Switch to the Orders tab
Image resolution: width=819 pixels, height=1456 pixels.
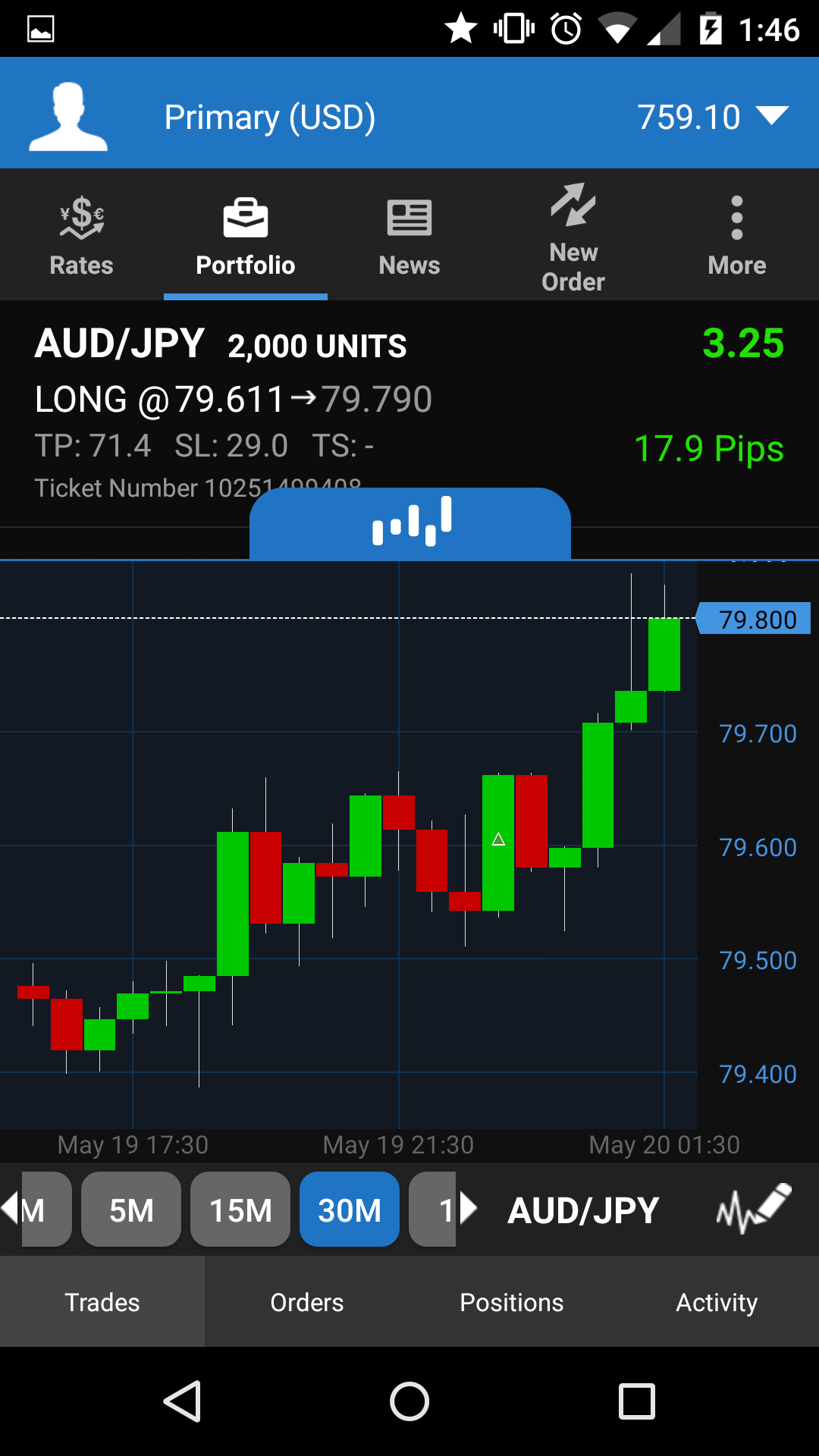[307, 1302]
